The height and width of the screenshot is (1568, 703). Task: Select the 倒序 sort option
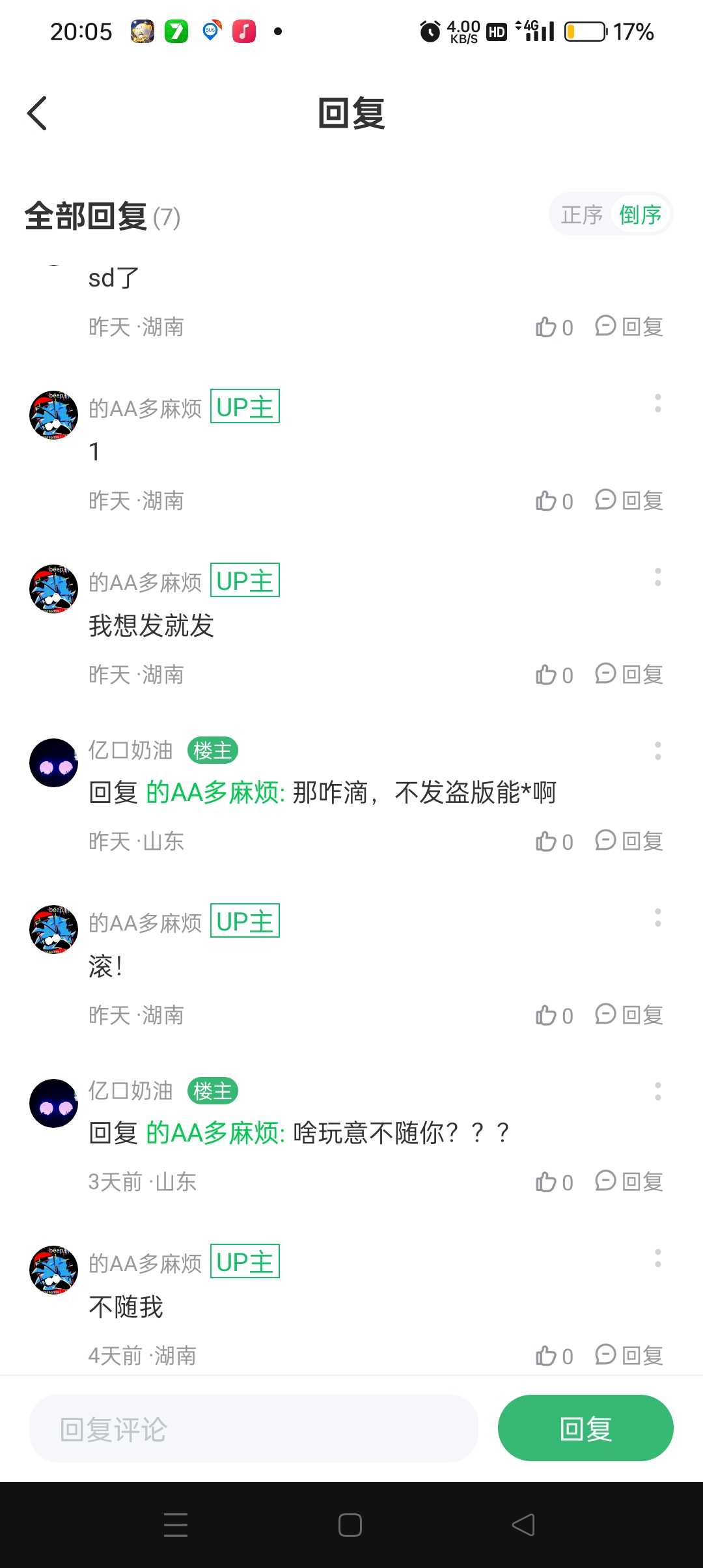640,215
